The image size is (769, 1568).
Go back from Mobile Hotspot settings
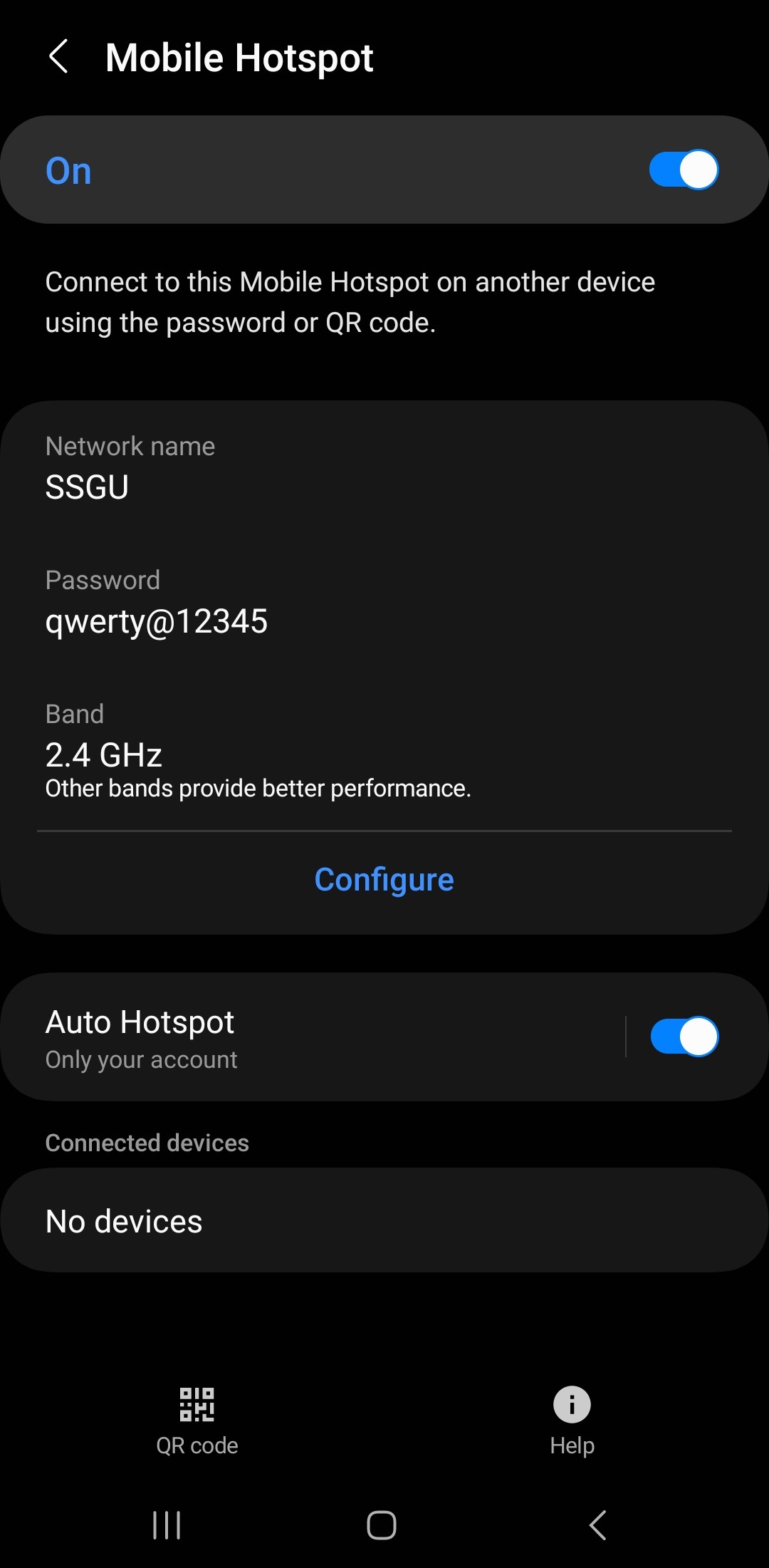coord(59,57)
